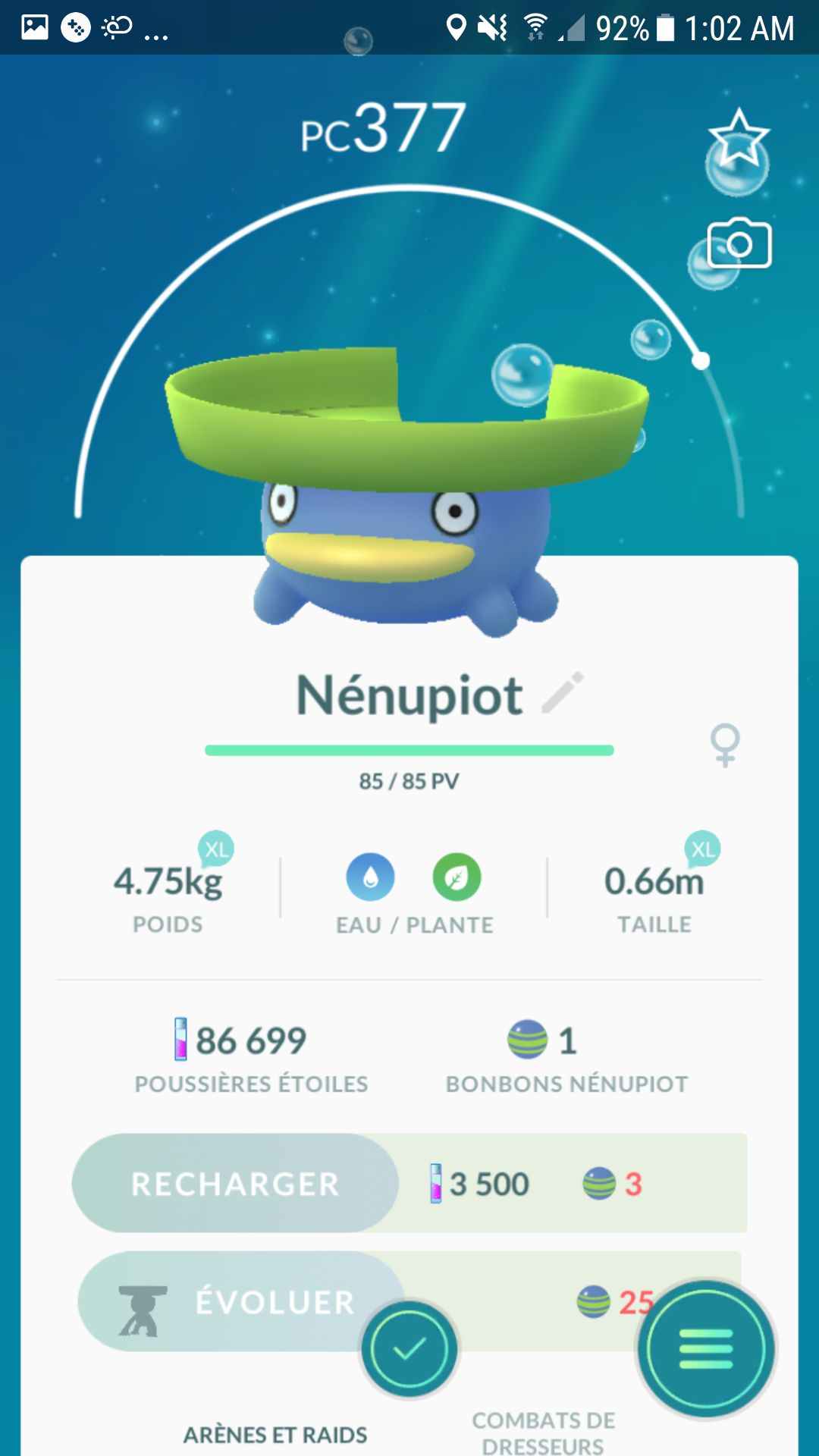Switch to the Arènes et Raids tab
Screen dimensions: 819x1456
[275, 1435]
